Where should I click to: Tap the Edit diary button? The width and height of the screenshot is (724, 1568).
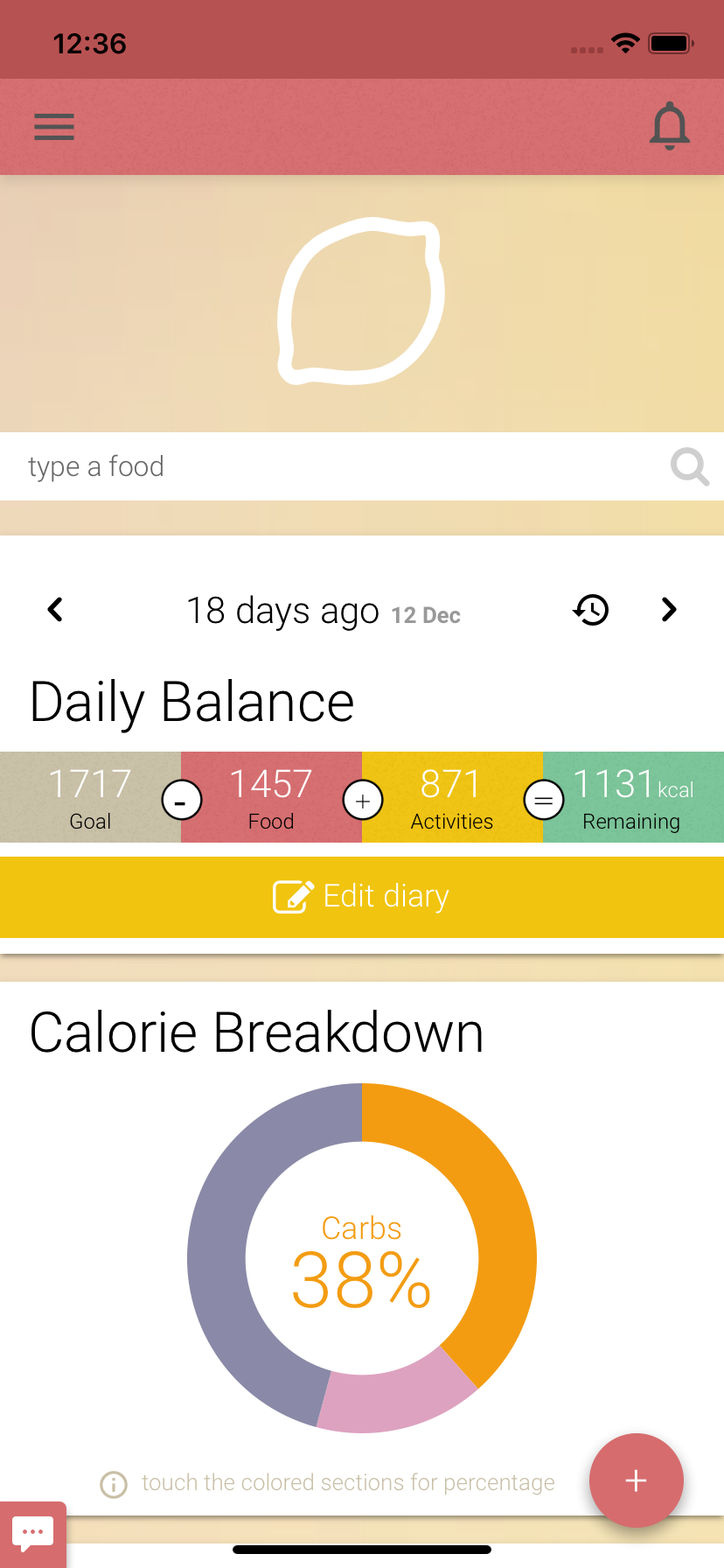(x=362, y=897)
